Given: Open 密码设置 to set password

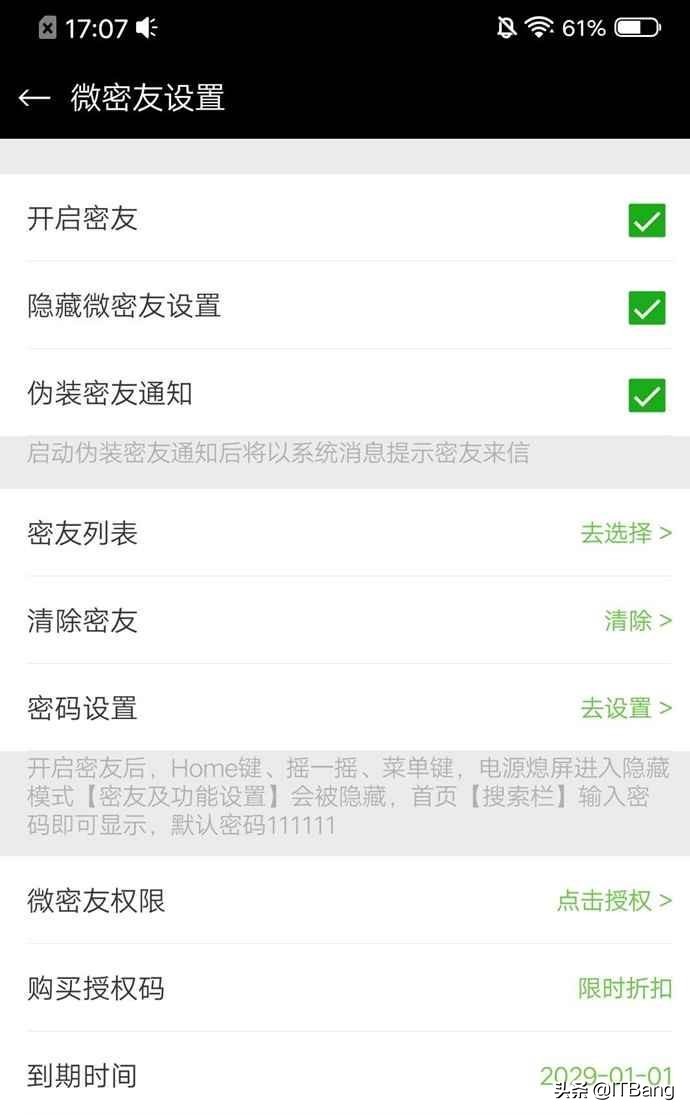Looking at the screenshot, I should tap(626, 709).
